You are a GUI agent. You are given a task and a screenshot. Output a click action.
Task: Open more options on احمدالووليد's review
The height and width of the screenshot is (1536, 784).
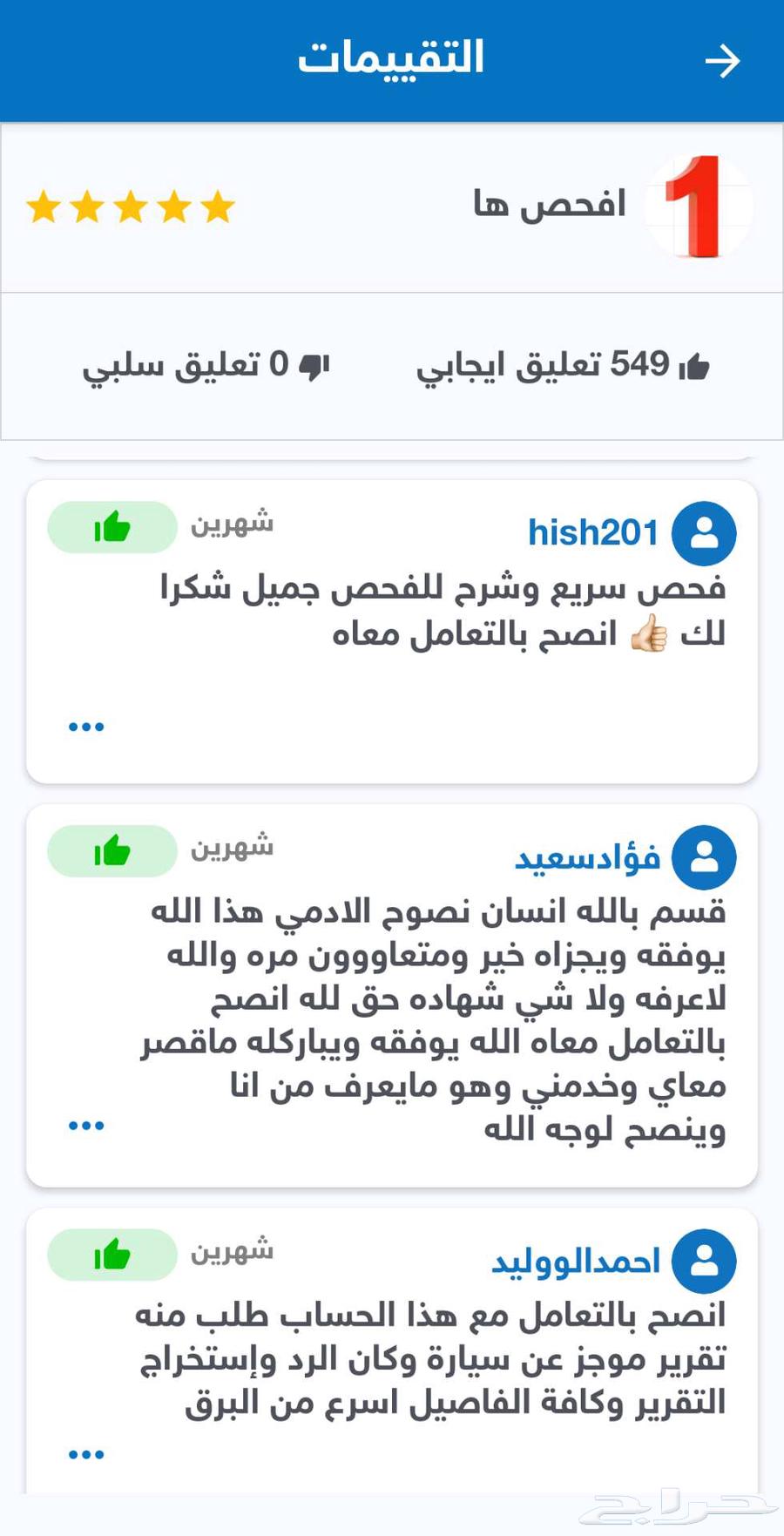(86, 1454)
